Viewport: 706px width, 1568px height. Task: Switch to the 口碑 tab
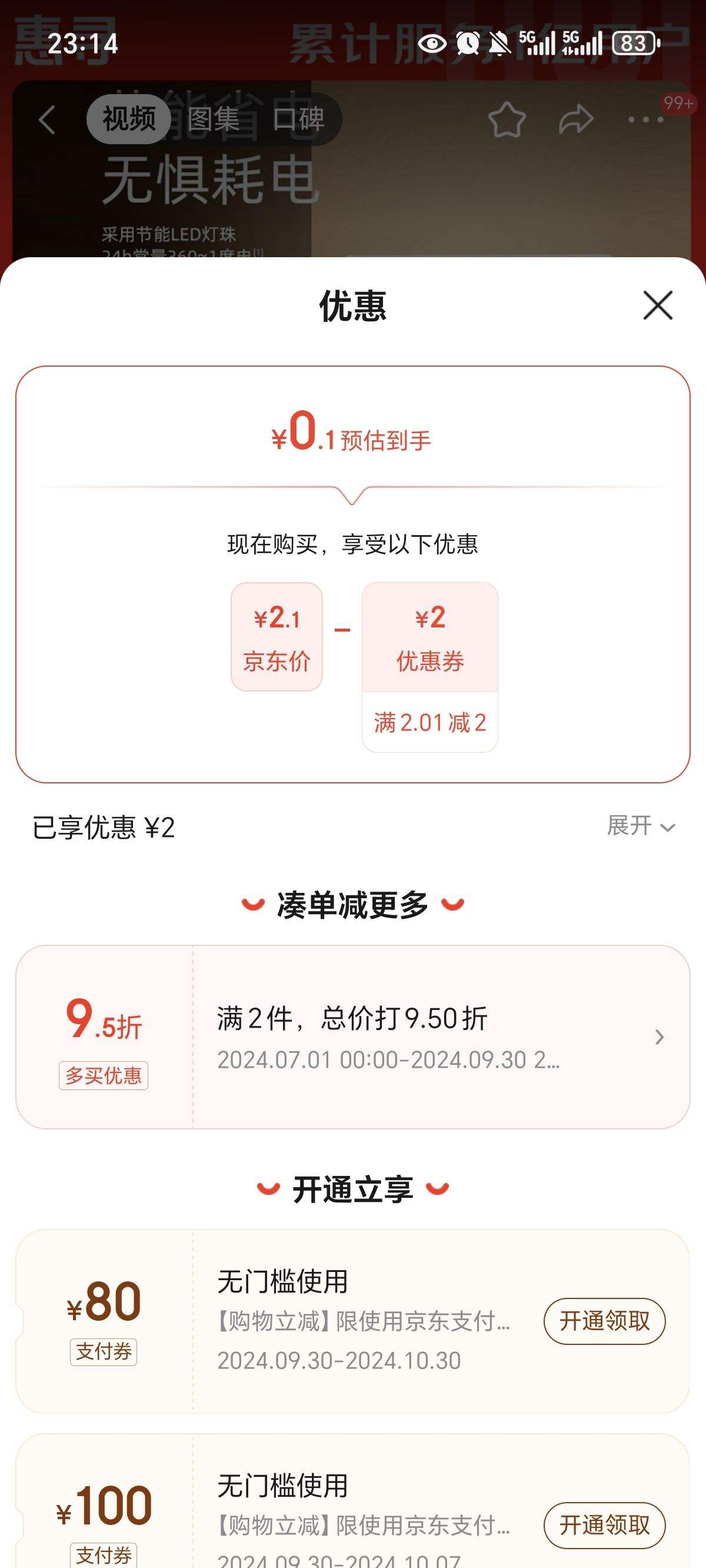[299, 119]
